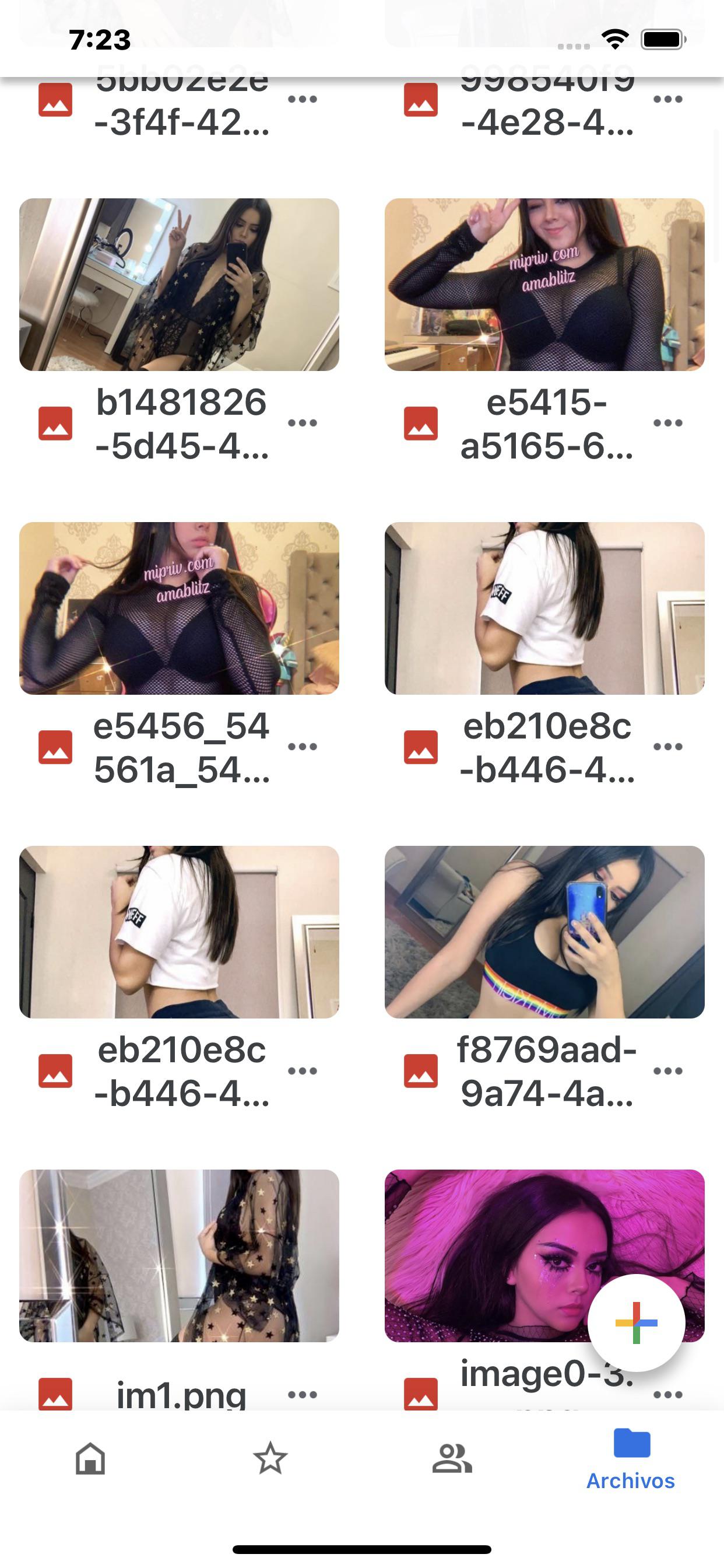Open more options for 998540f9-4e28 file
Image resolution: width=724 pixels, height=1568 pixels.
click(x=667, y=99)
